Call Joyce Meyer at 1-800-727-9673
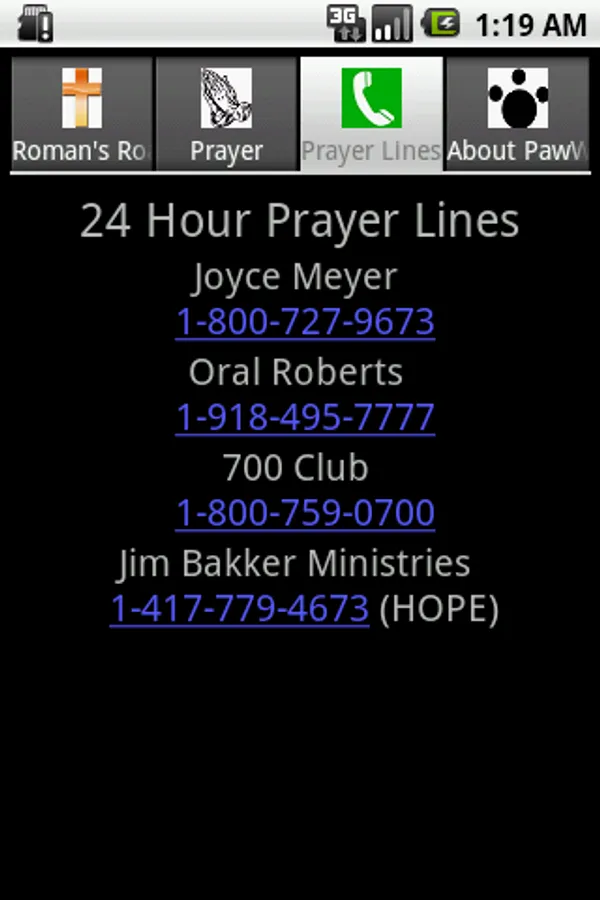Viewport: 600px width, 900px height. pos(305,322)
